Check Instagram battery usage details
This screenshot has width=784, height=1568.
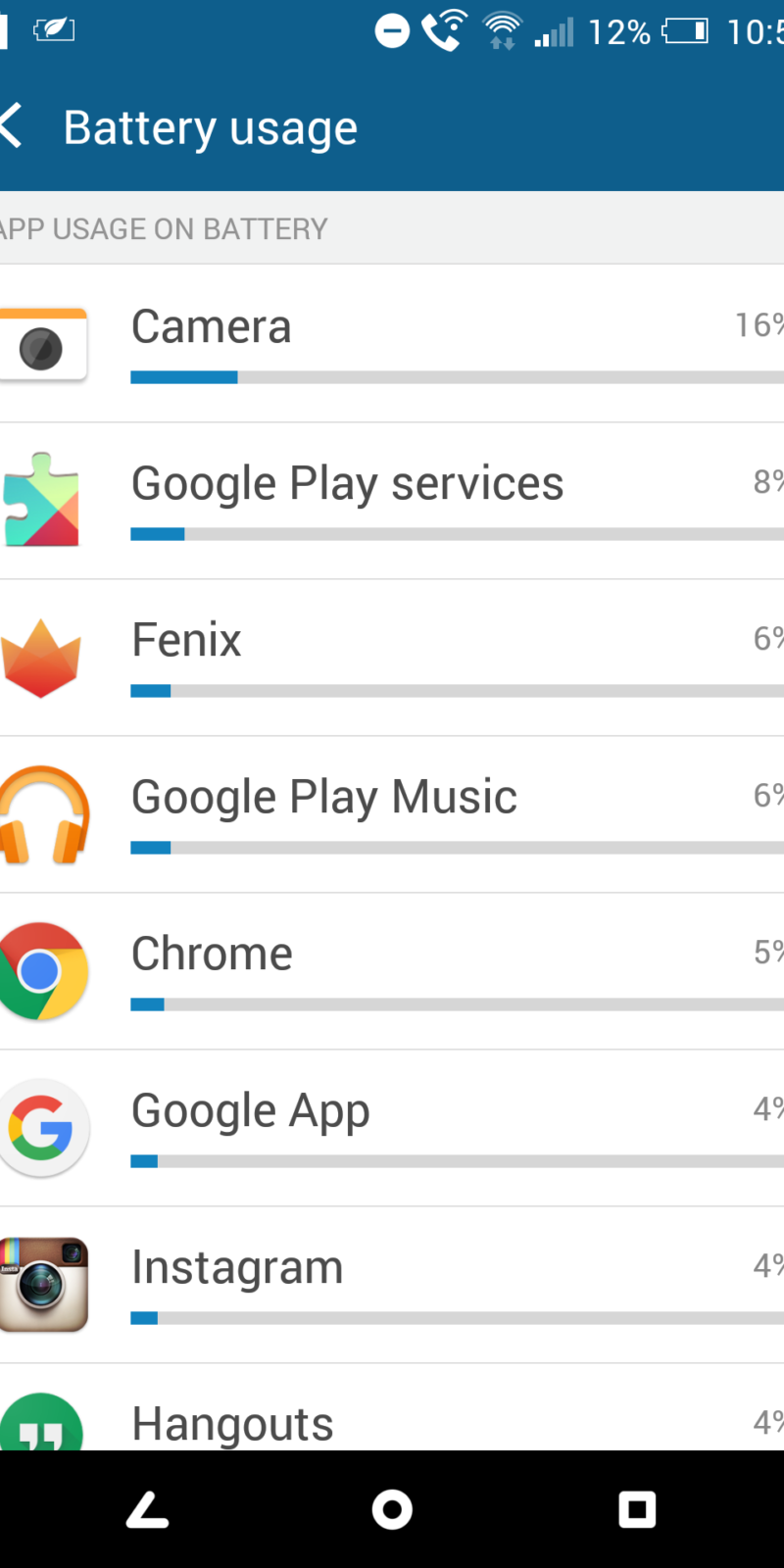click(392, 1284)
